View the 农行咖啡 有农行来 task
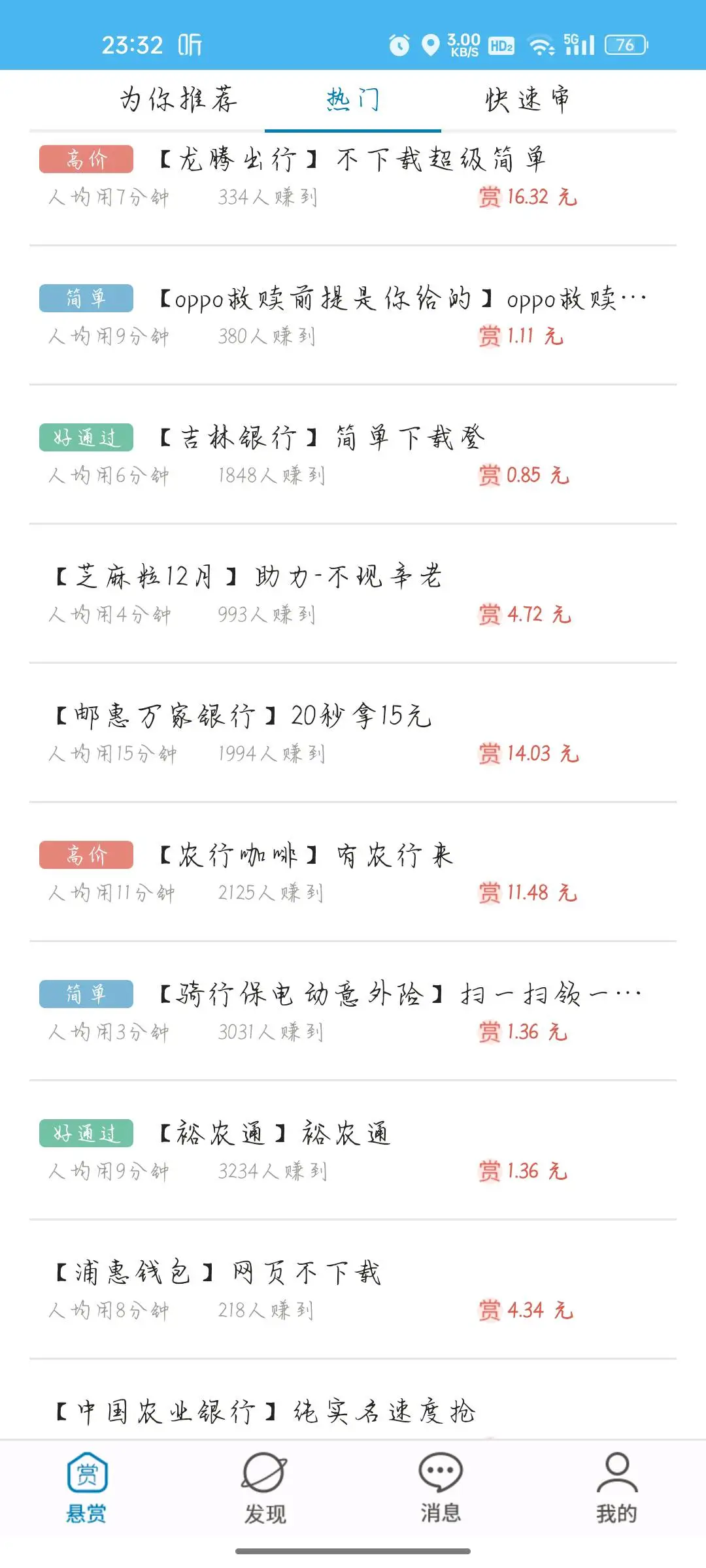 353,873
